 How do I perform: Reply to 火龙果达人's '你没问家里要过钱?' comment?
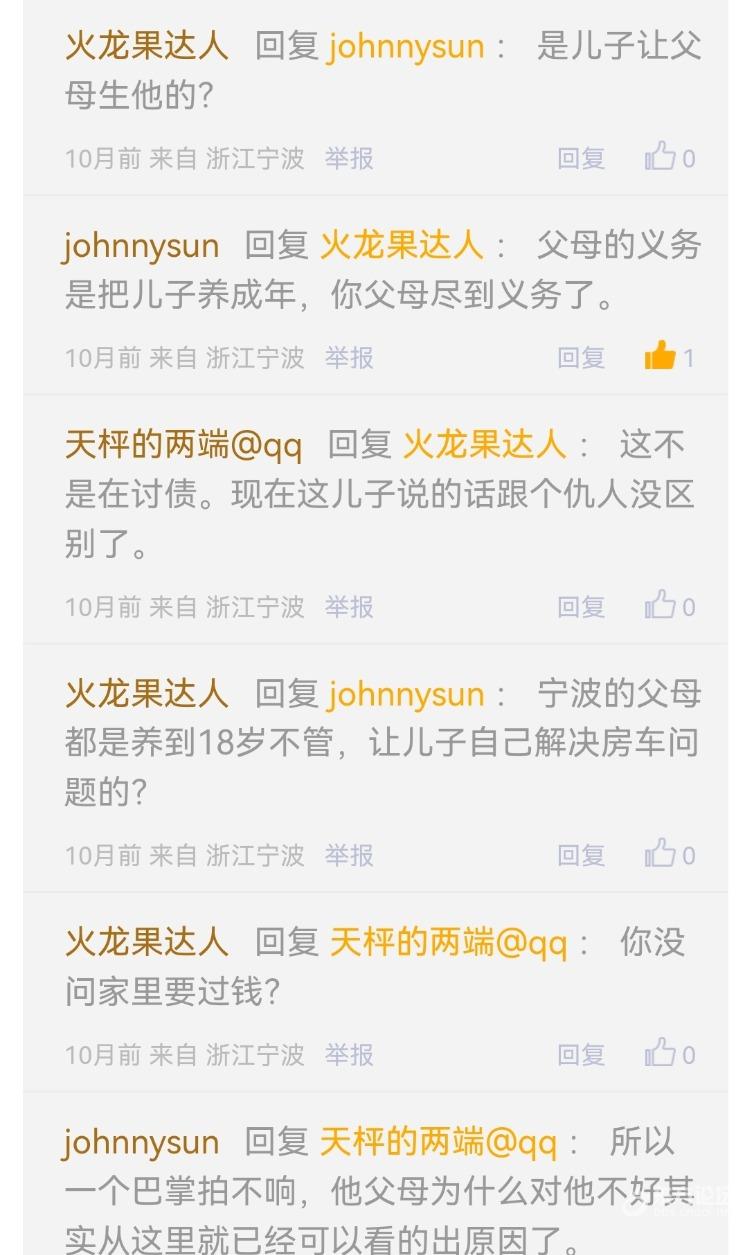pos(581,1054)
